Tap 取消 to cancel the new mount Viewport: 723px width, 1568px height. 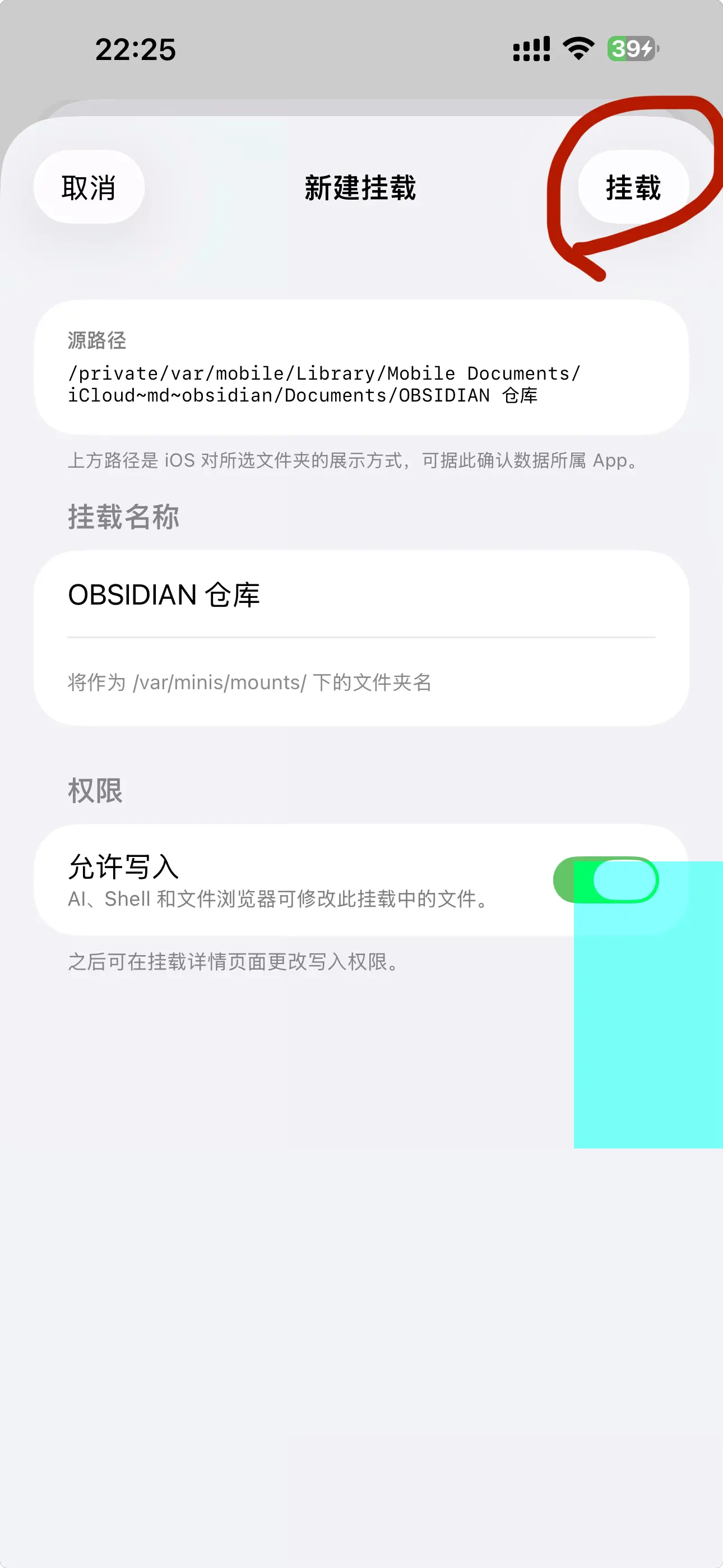89,187
